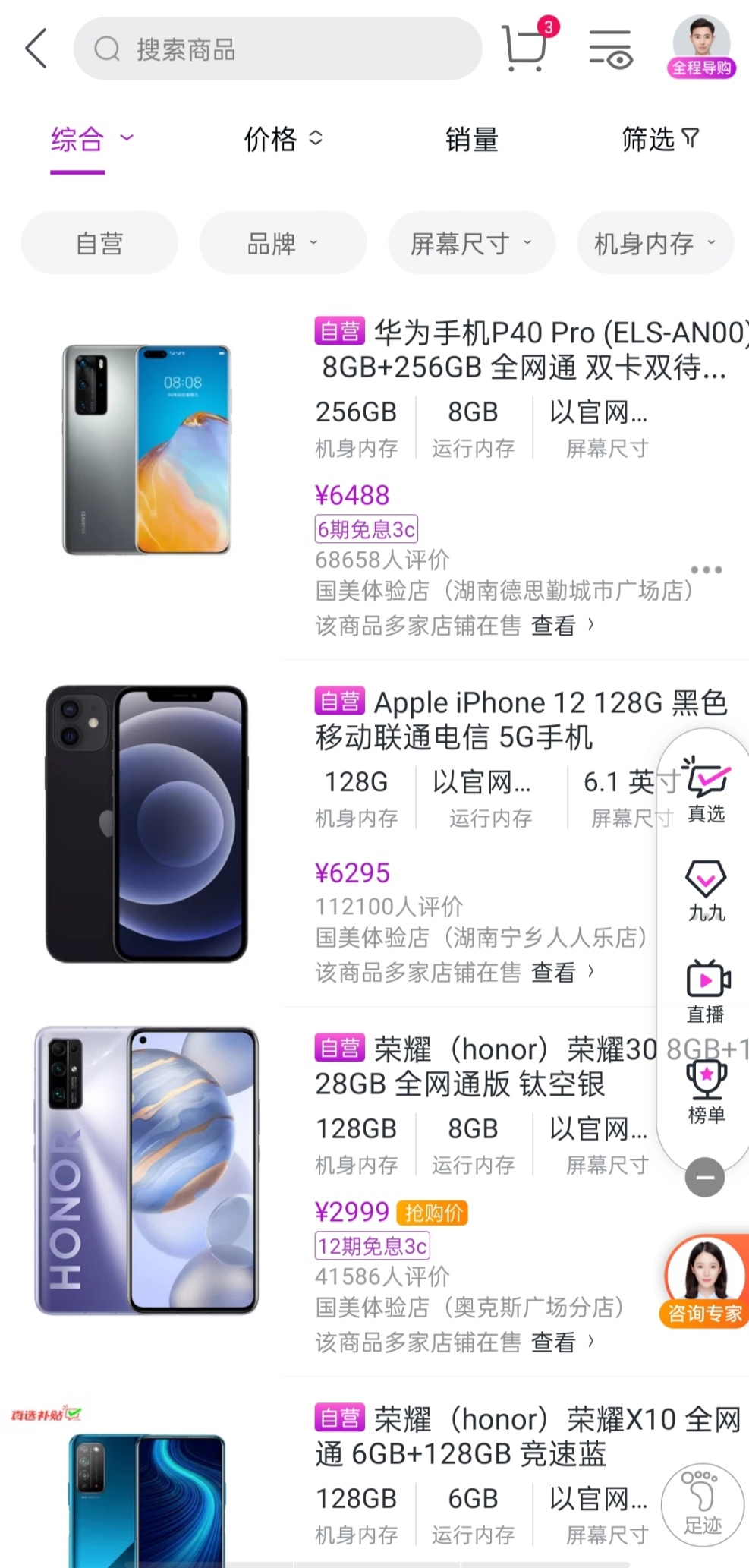Collapse the floating sidebar with the minus button
The height and width of the screenshot is (1568, 749).
705,1176
